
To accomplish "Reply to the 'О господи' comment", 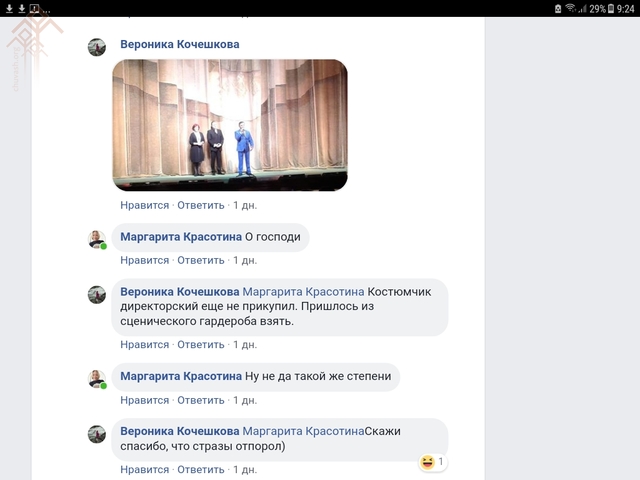I will point(201,260).
